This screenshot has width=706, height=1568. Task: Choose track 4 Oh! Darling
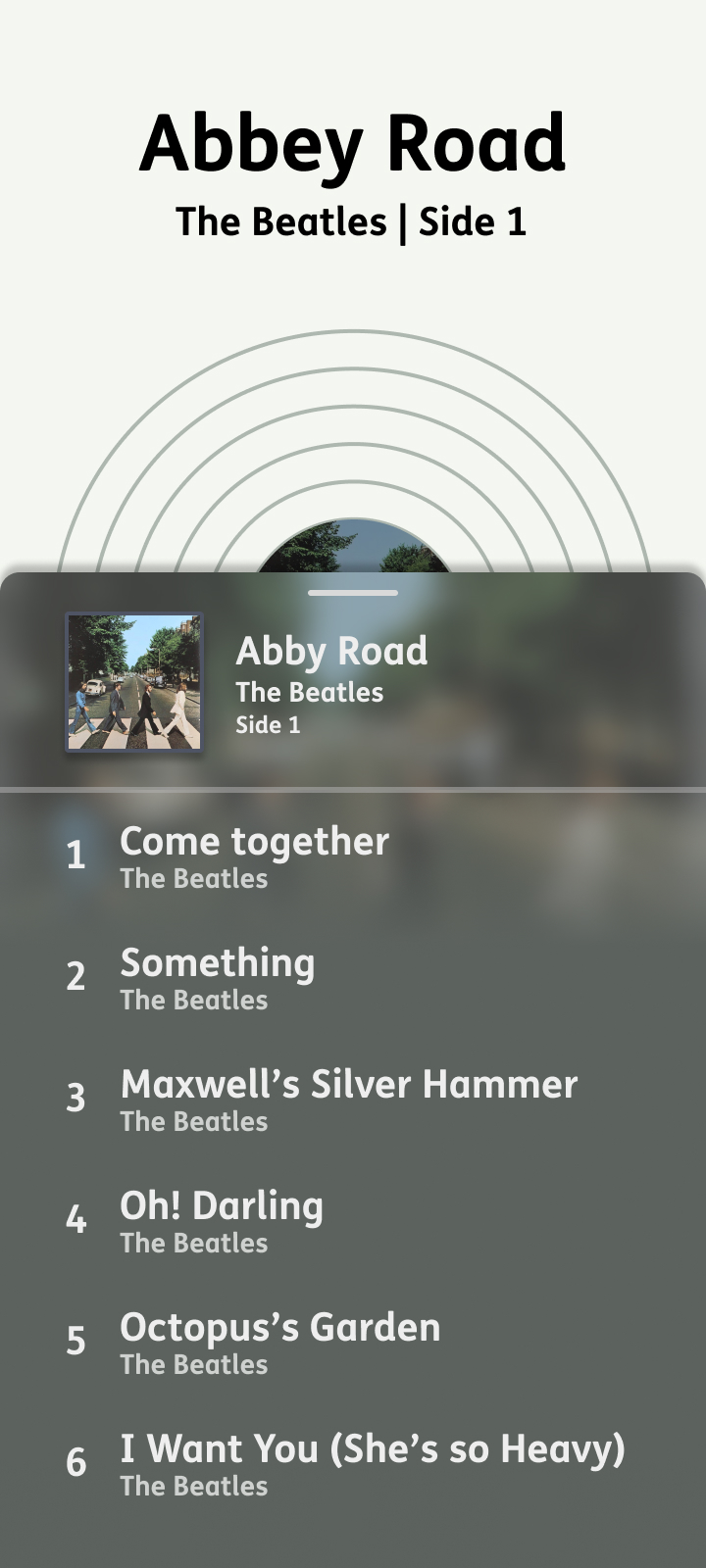[x=353, y=1220]
